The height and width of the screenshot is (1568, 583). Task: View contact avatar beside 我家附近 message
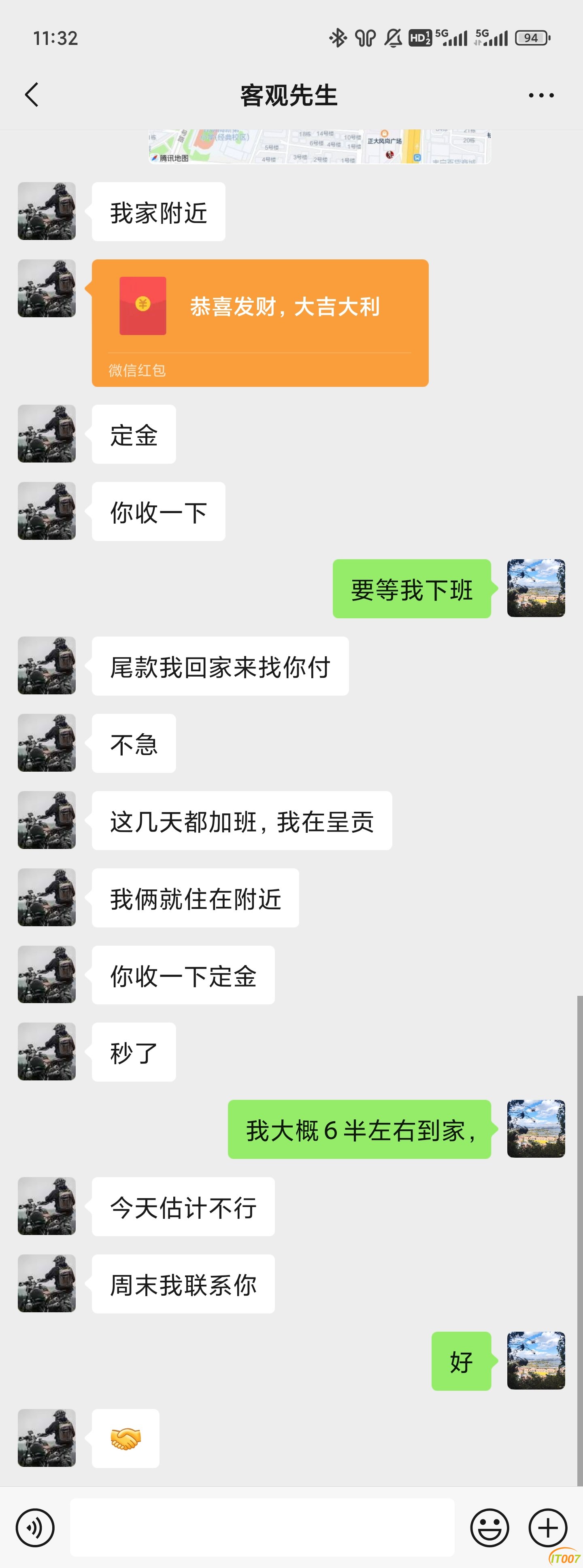click(47, 210)
